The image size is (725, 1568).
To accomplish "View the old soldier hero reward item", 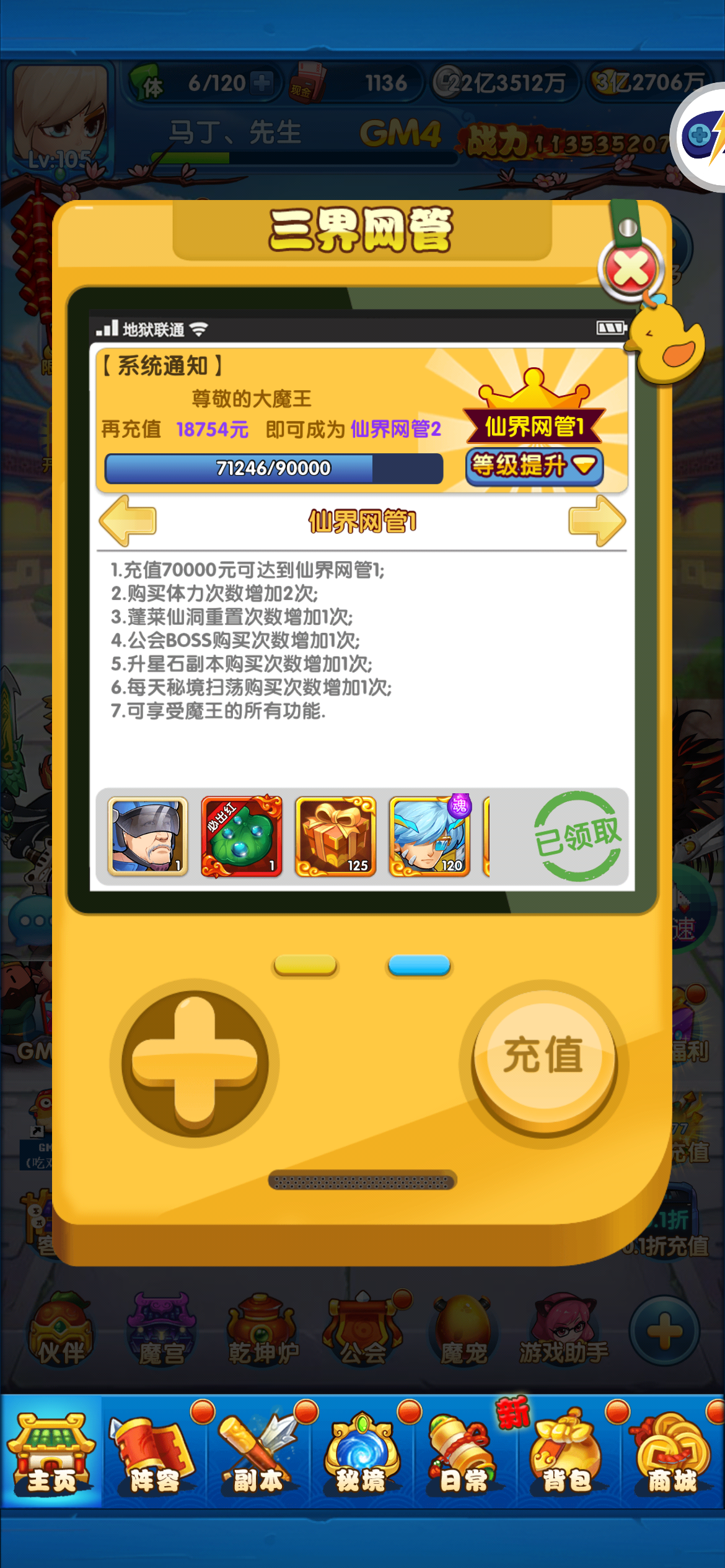I will point(147,836).
